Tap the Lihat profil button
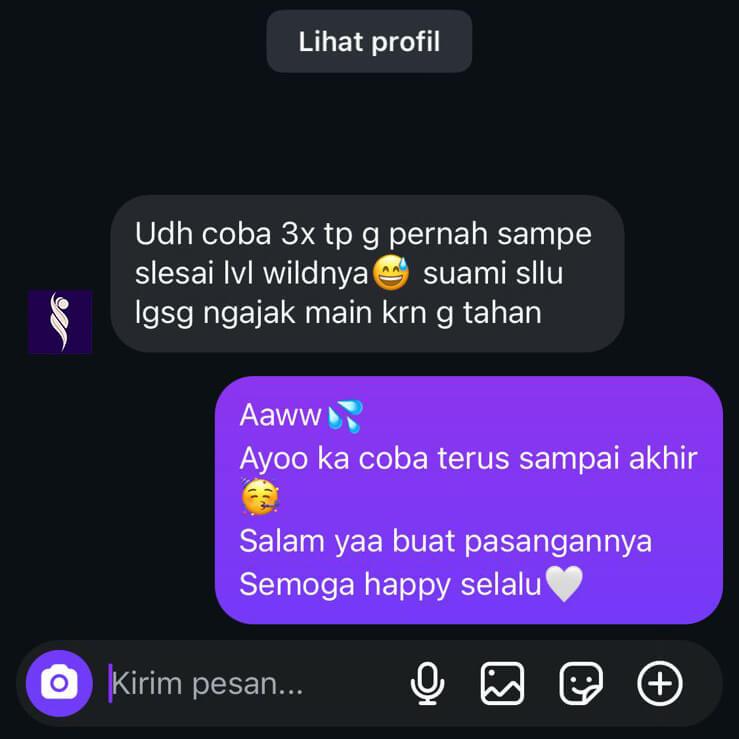The image size is (739, 739). 369,42
